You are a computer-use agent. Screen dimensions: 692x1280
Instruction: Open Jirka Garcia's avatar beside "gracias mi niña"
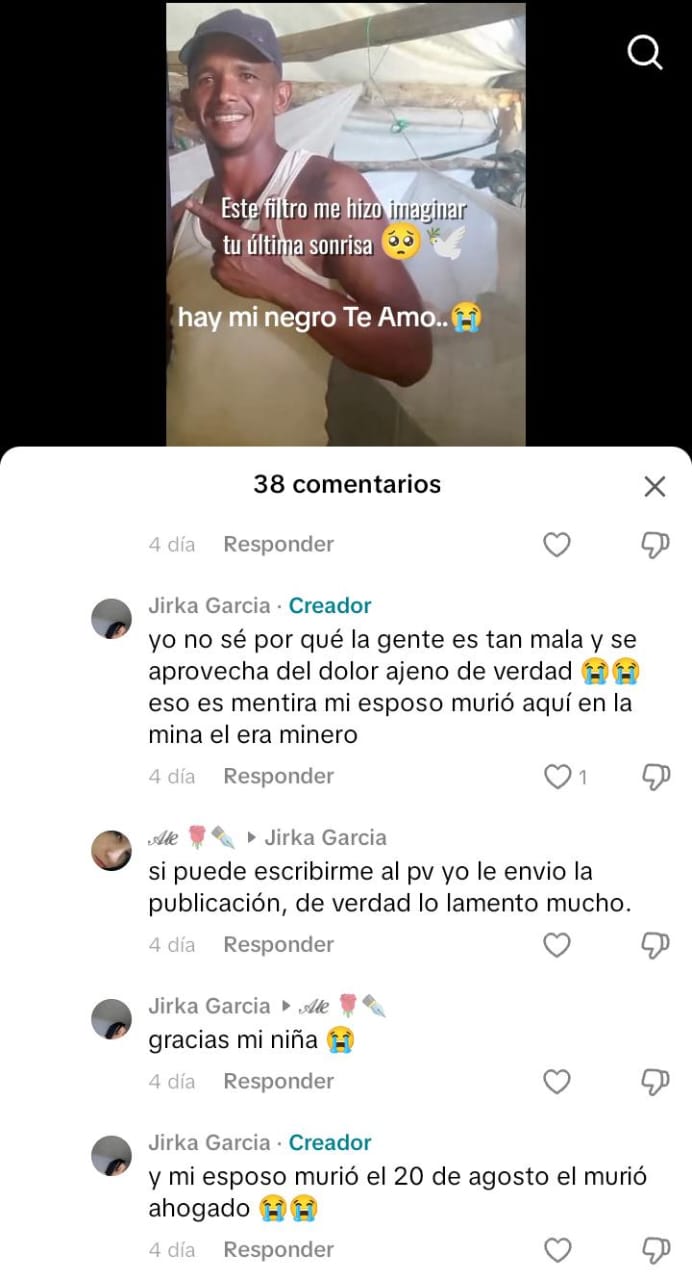coord(111,1019)
